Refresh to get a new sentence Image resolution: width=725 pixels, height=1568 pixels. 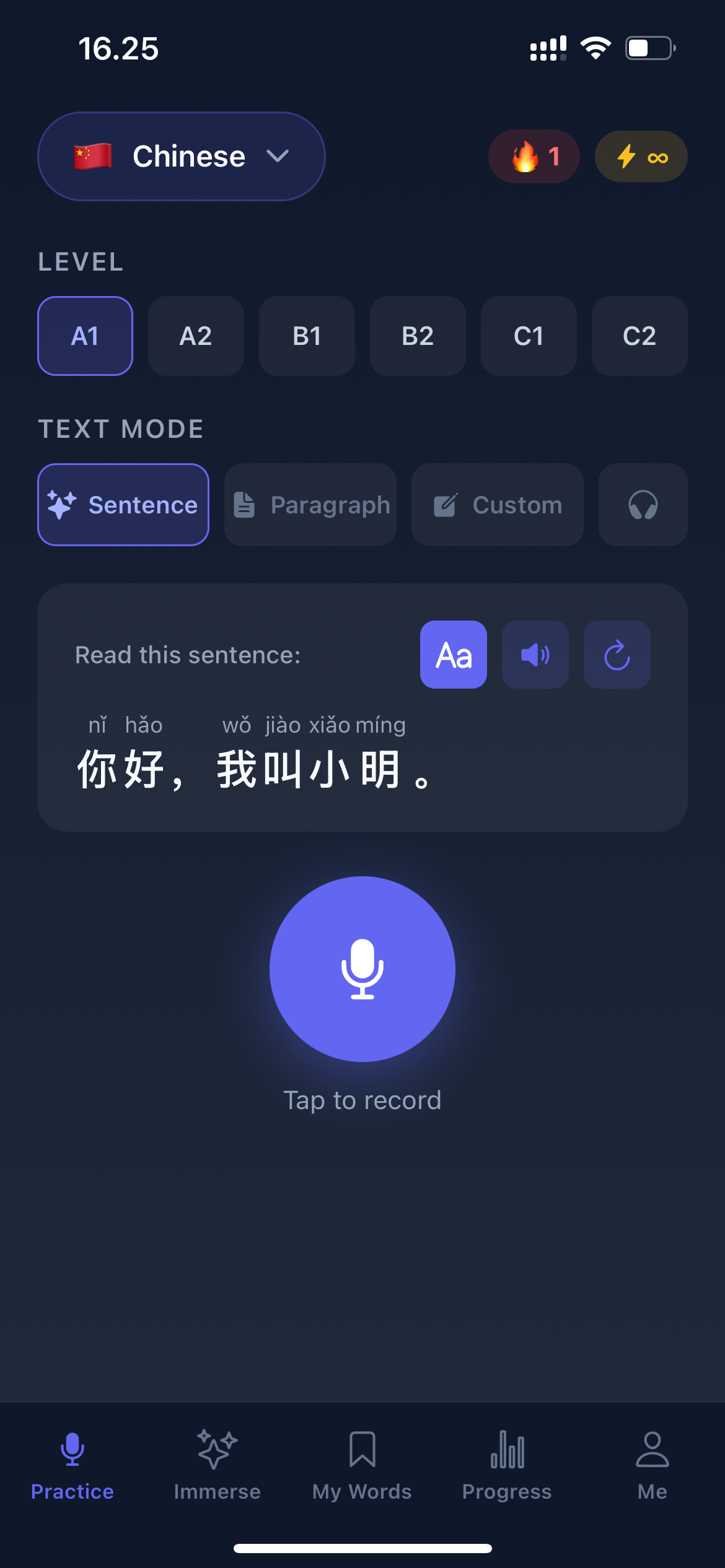tap(617, 655)
